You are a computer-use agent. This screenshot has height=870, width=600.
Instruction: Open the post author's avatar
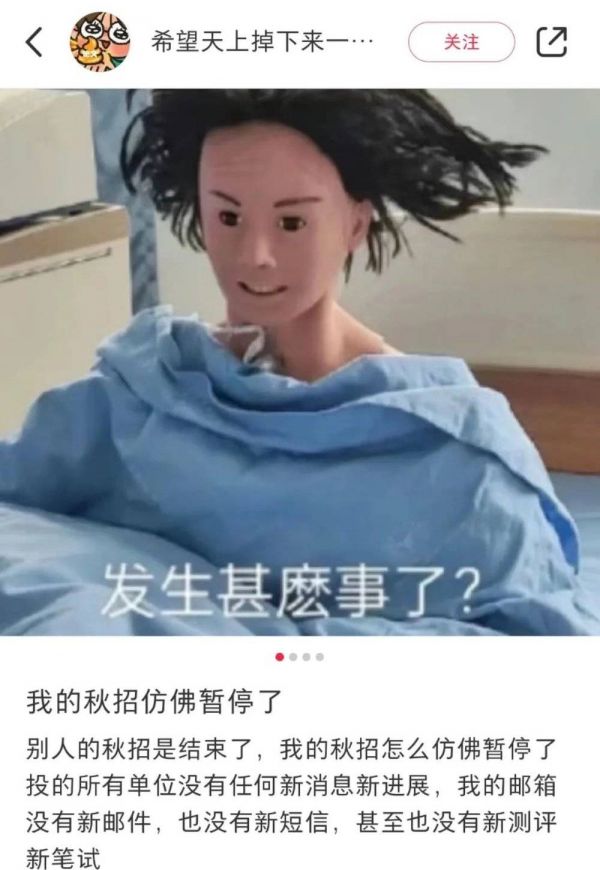click(100, 42)
